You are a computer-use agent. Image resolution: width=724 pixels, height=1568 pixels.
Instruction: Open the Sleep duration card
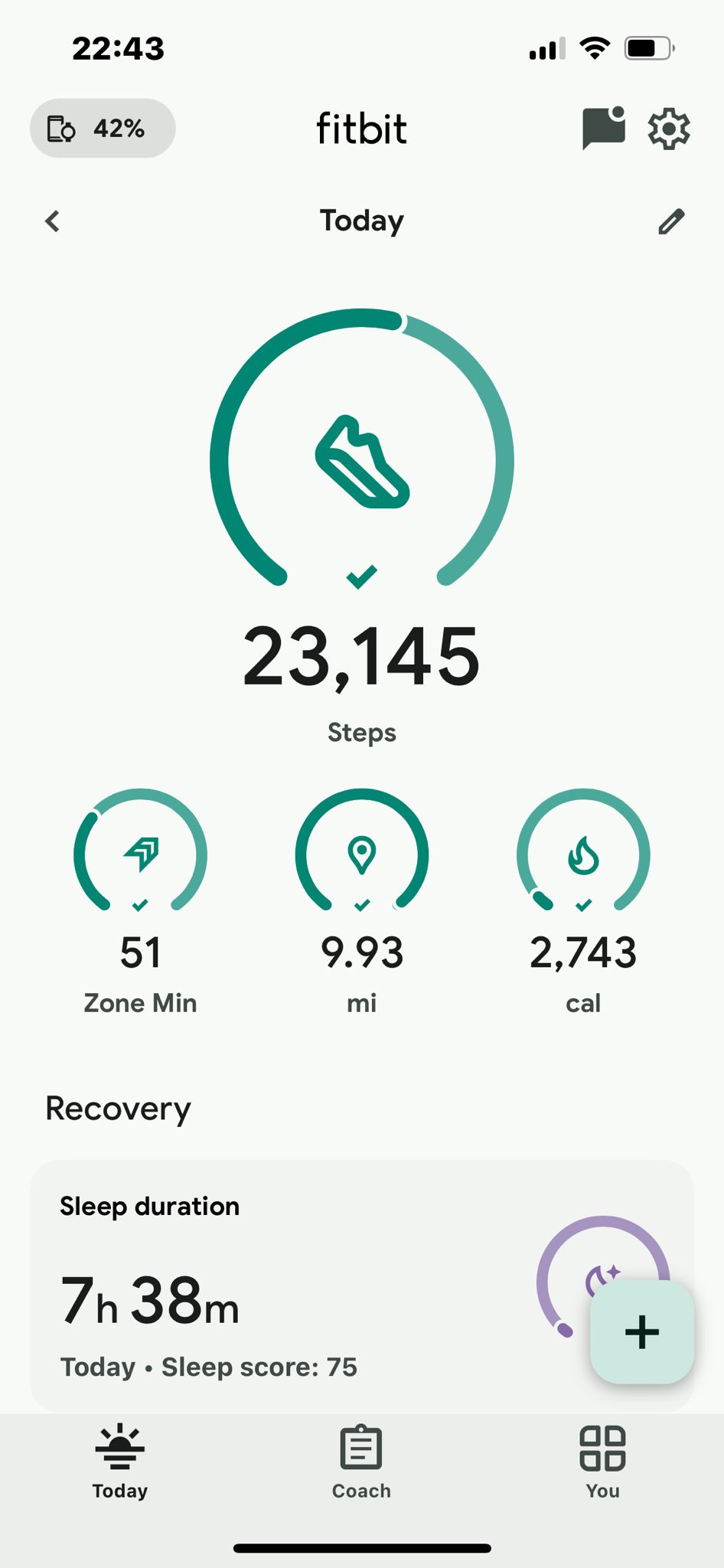click(362, 1286)
